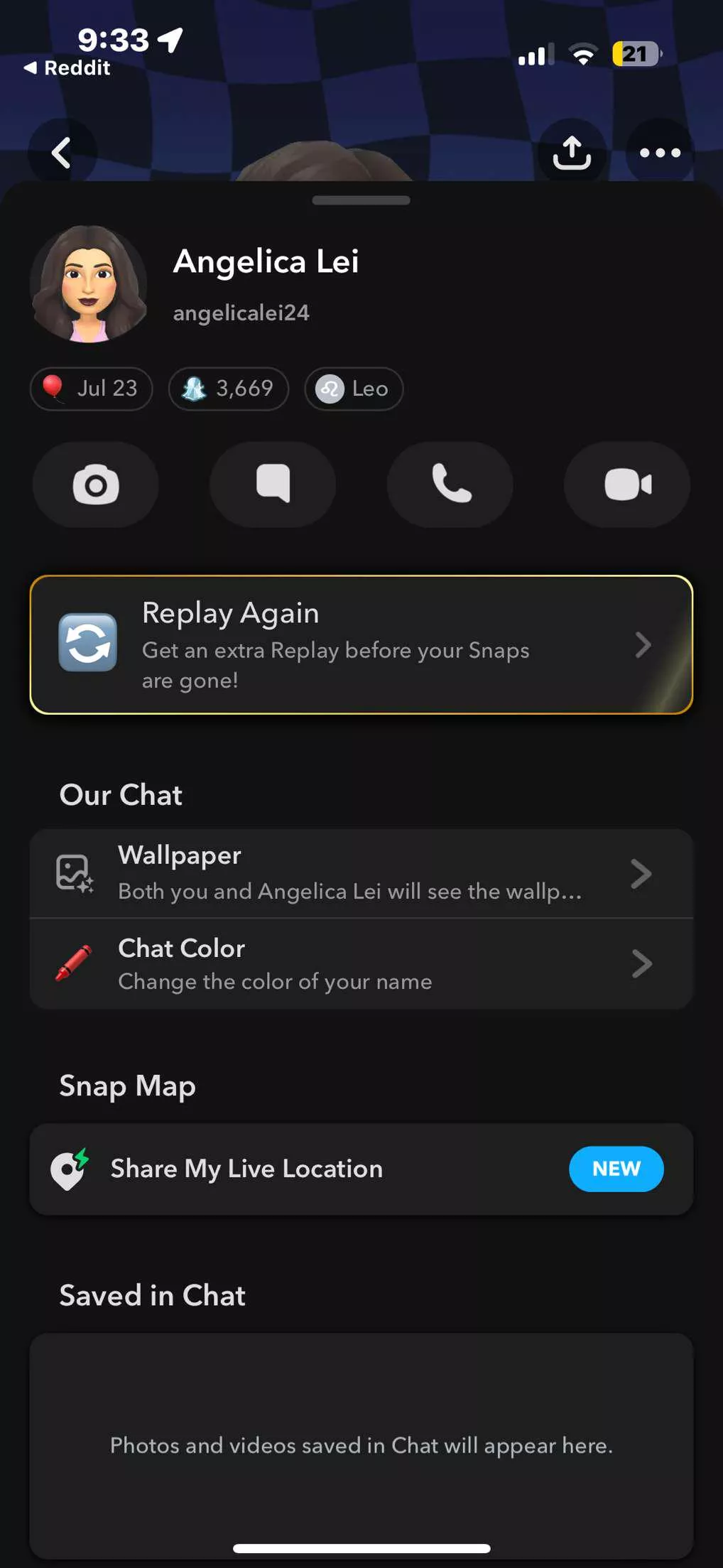Open the Leo zodiac chip
Viewport: 723px width, 1568px height.
click(x=354, y=389)
